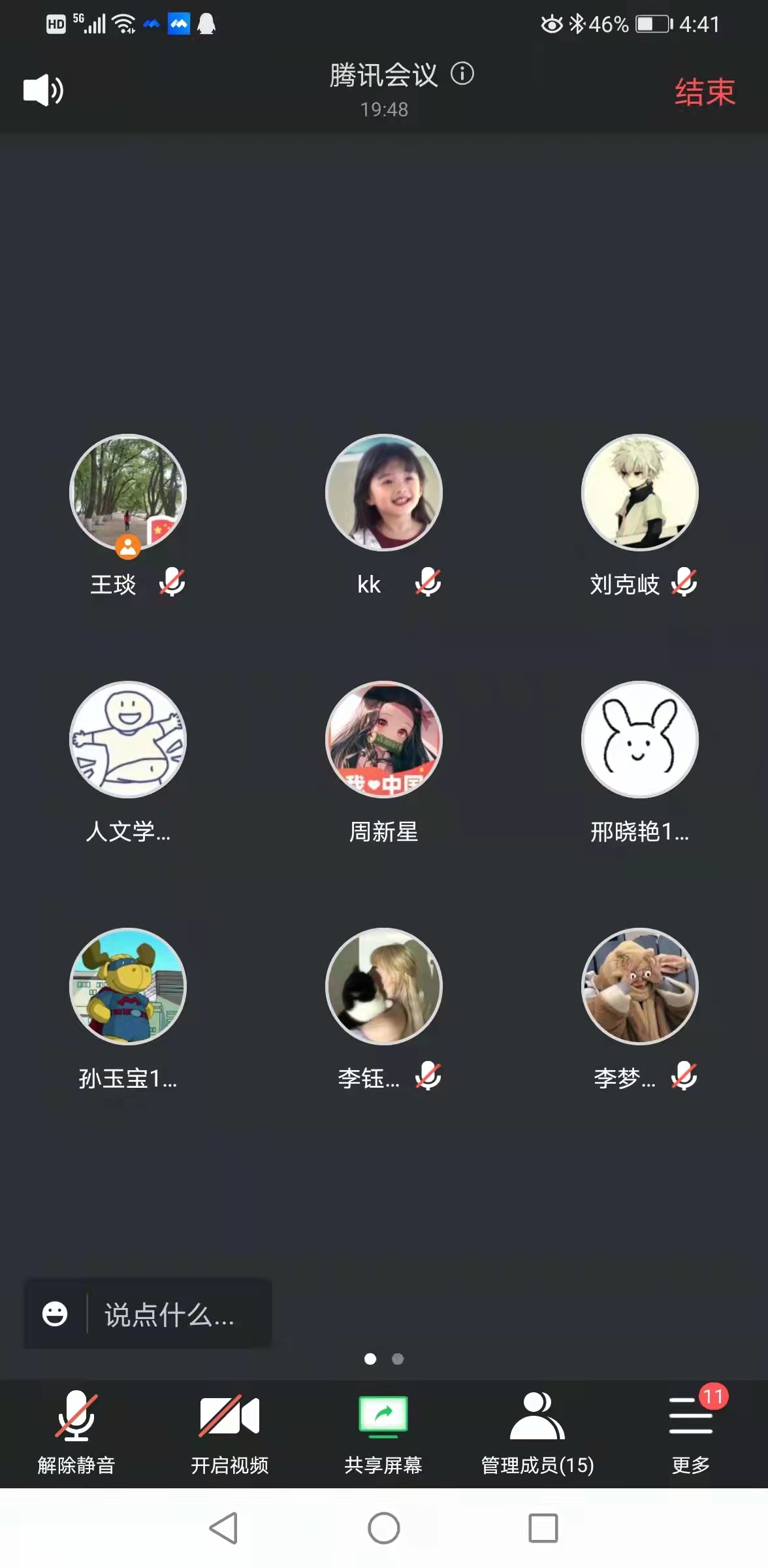Open the system recent apps button
768x1568 pixels.
coord(543,1528)
